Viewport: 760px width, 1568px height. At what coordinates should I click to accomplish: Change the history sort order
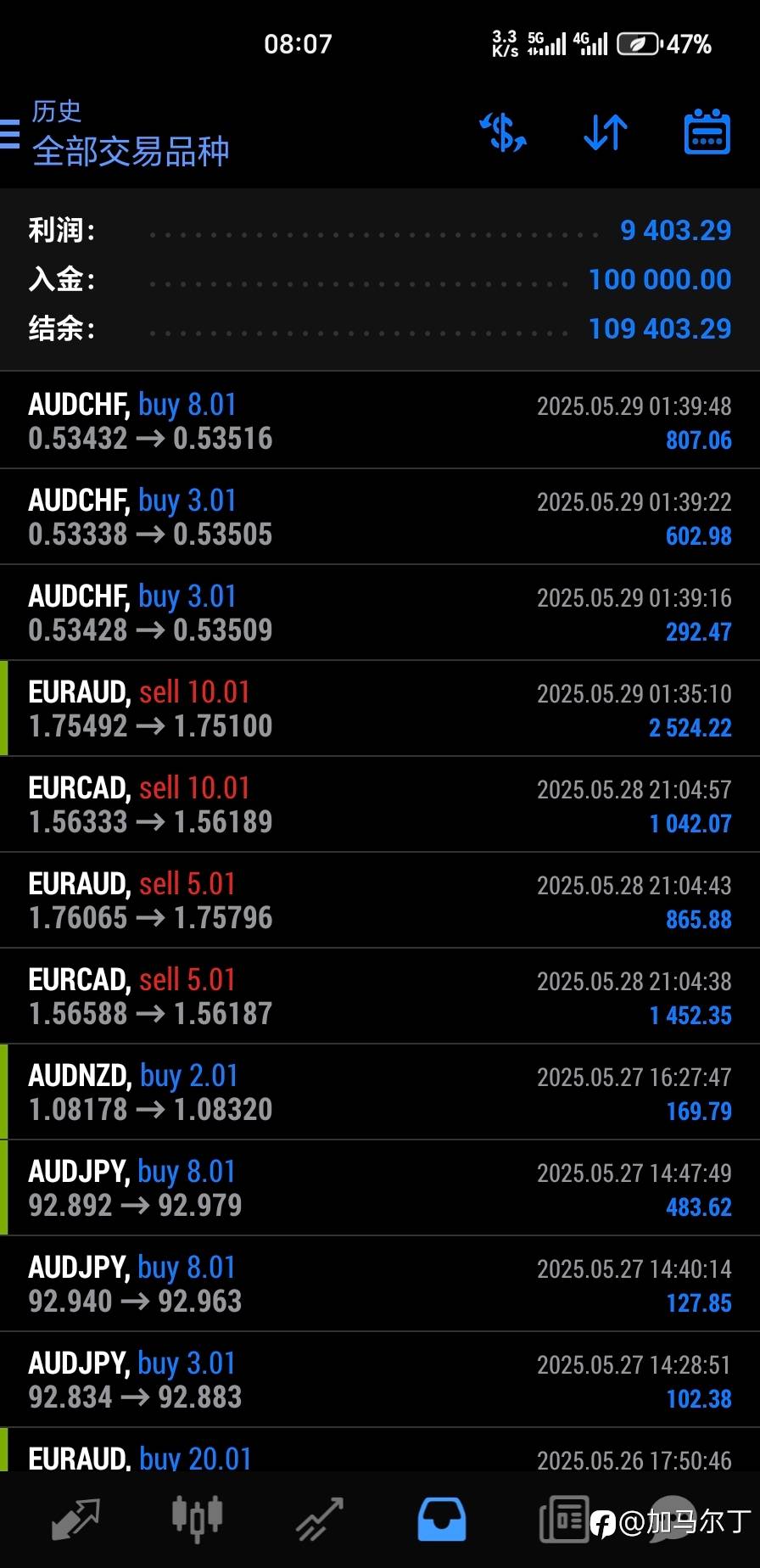coord(606,133)
